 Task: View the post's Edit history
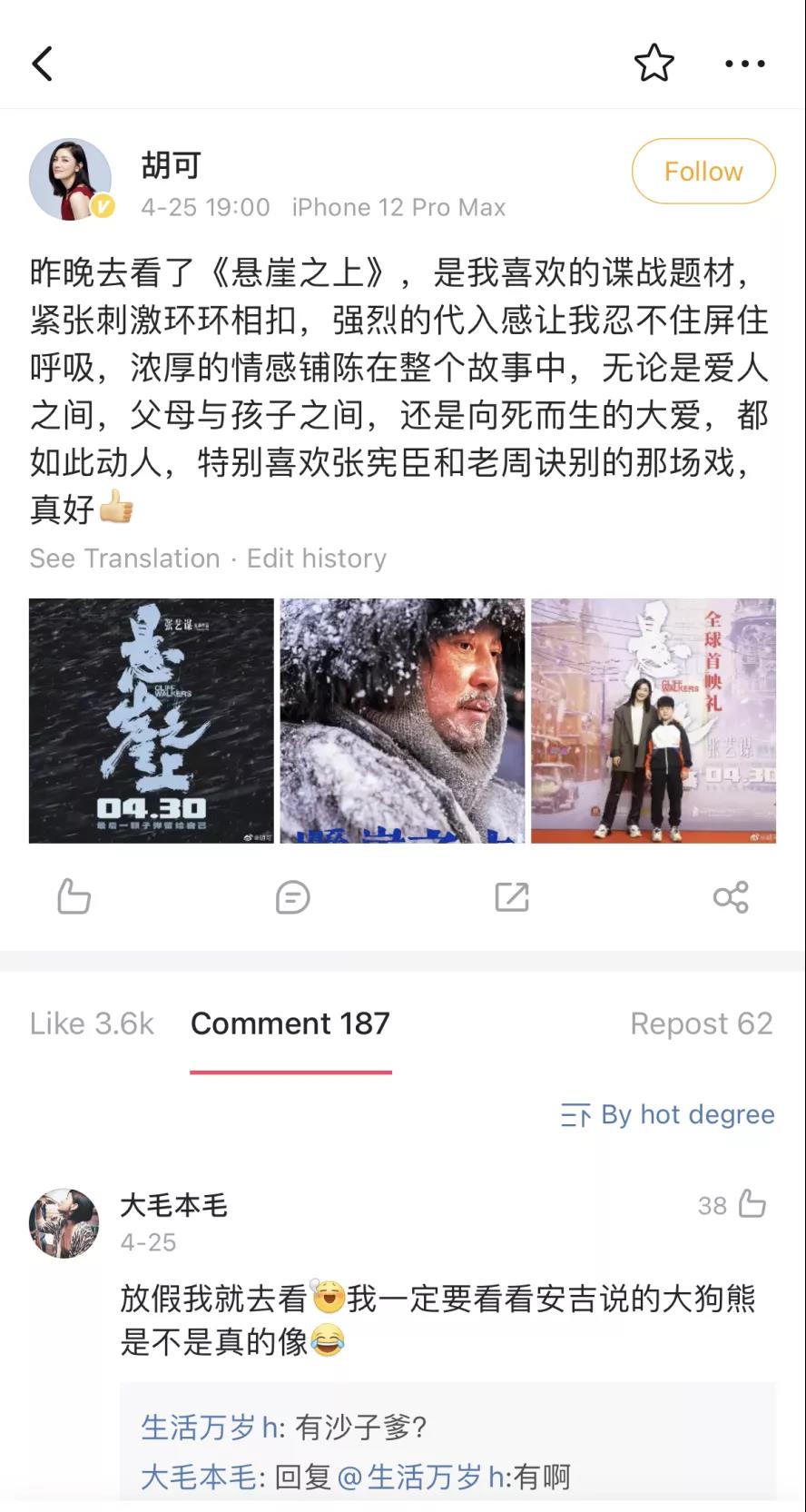(317, 558)
